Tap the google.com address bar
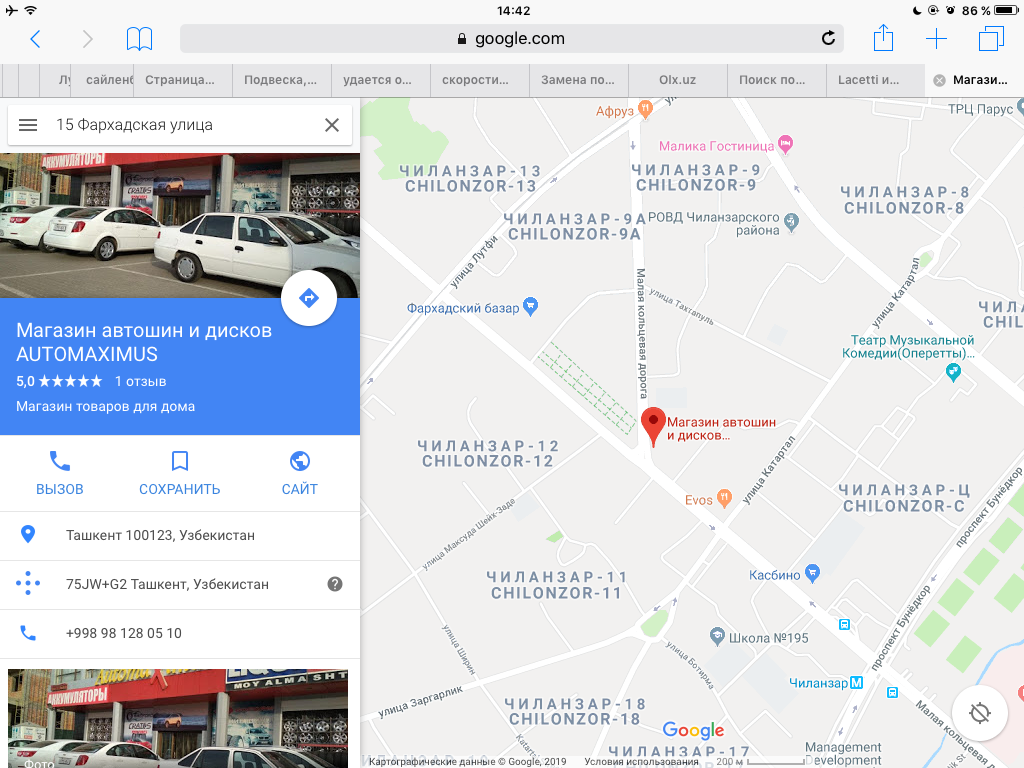Screen dimensions: 1024x768 tap(511, 39)
